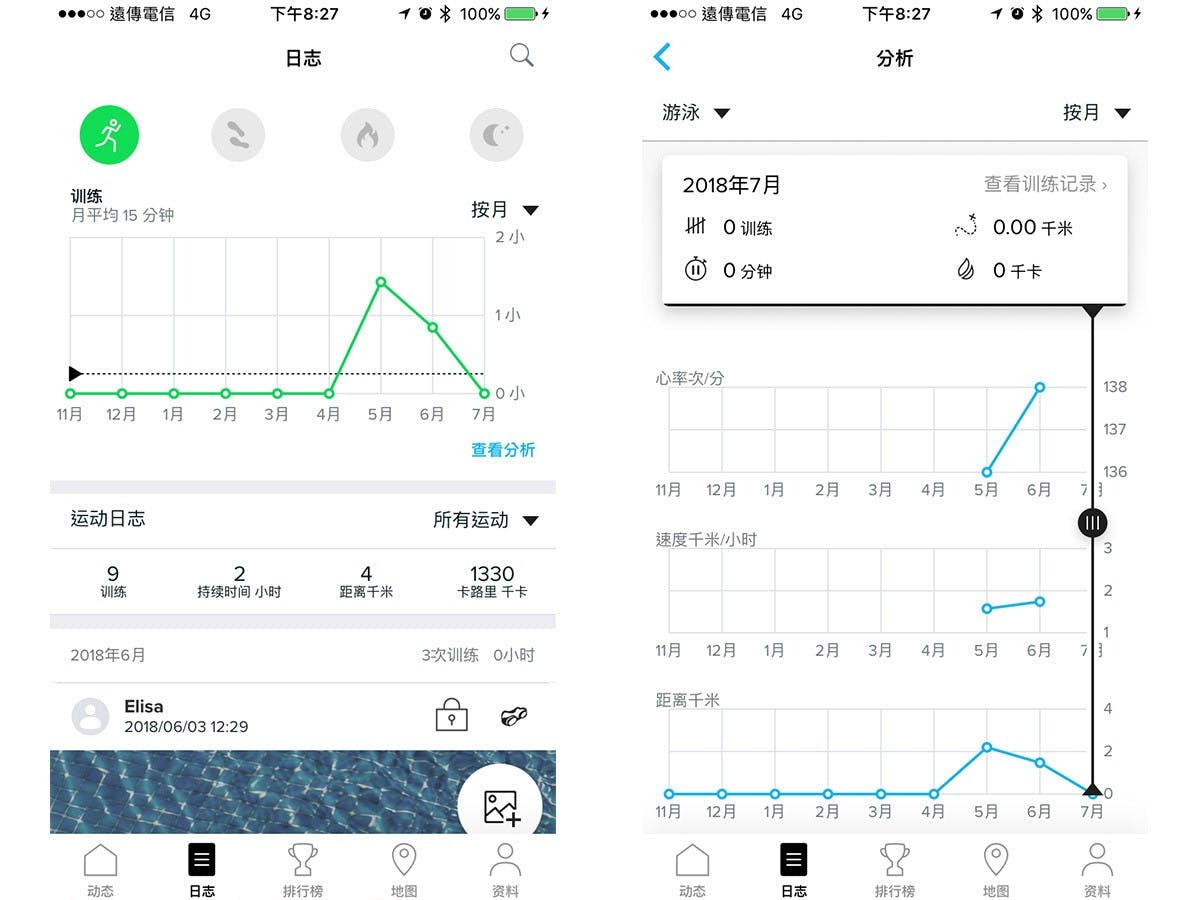Expand the 按月 dropdown above the training chart
Image resolution: width=1200 pixels, height=900 pixels.
click(505, 210)
